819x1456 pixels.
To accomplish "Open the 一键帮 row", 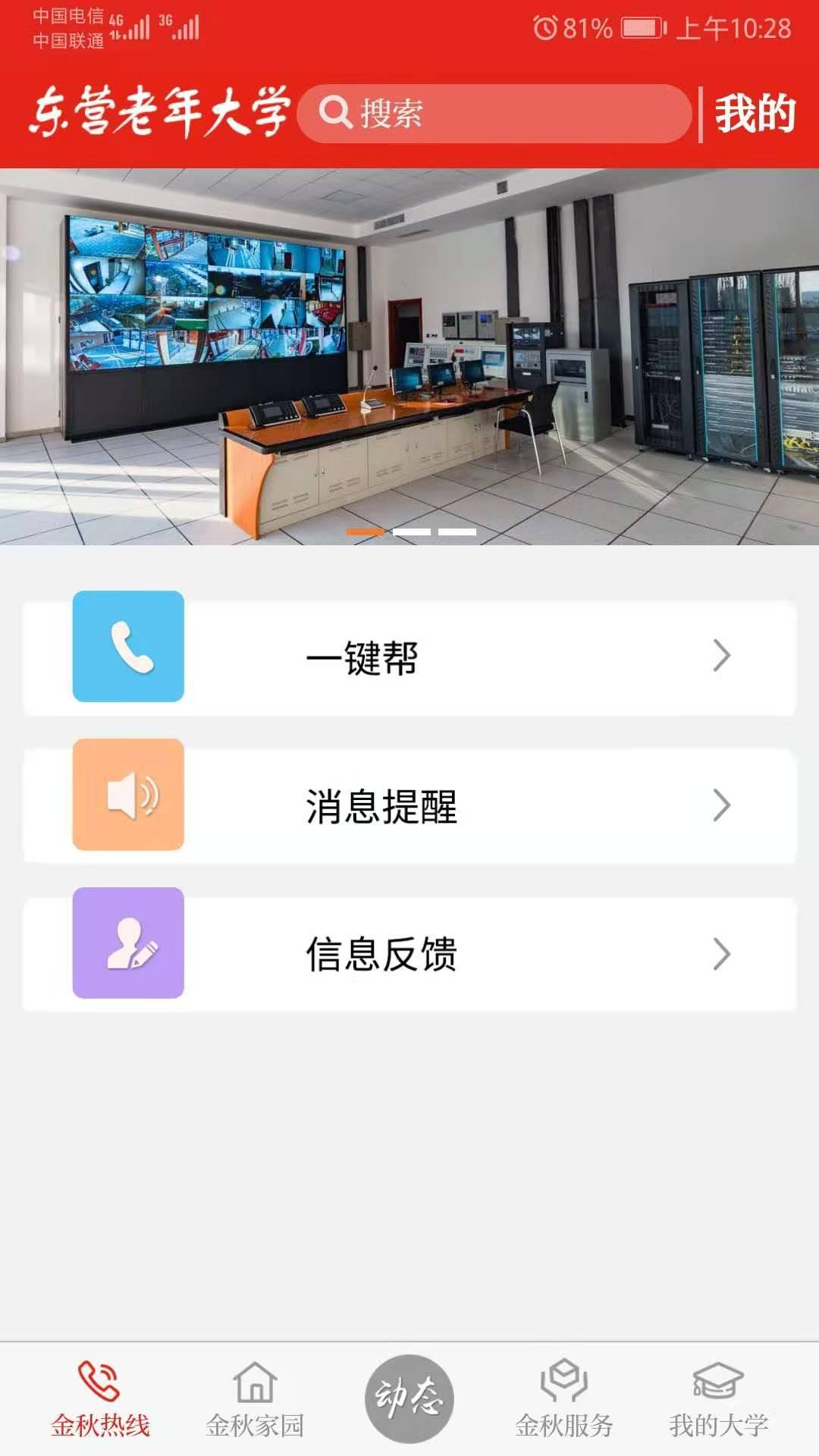I will pyautogui.click(x=409, y=657).
